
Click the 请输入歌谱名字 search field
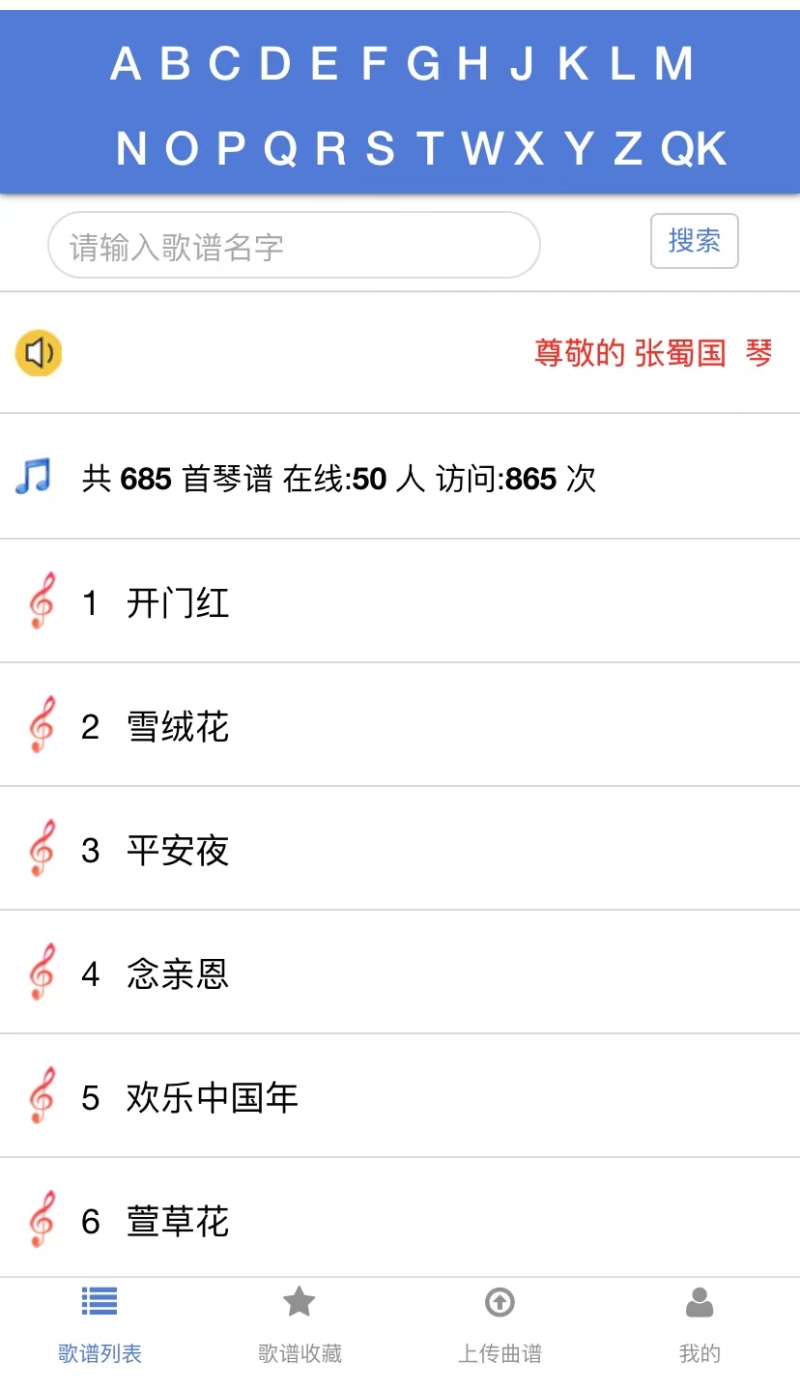point(293,243)
